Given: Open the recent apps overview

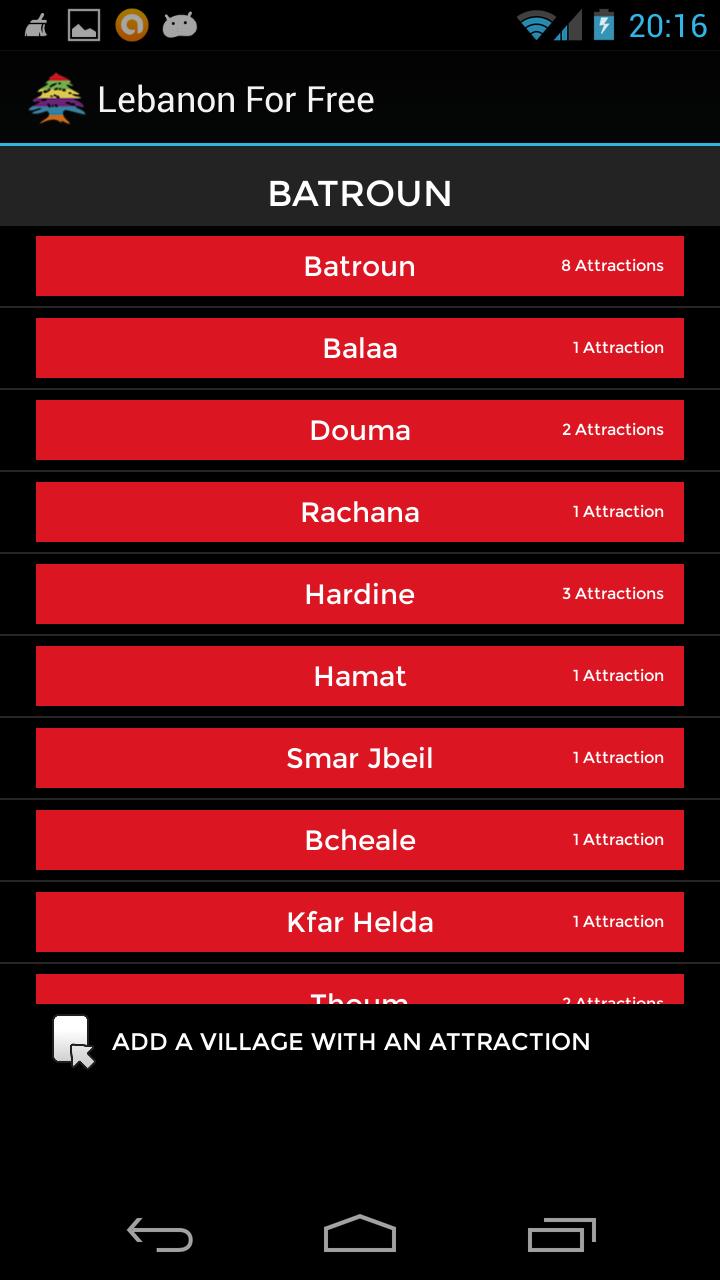Looking at the screenshot, I should 561,1234.
